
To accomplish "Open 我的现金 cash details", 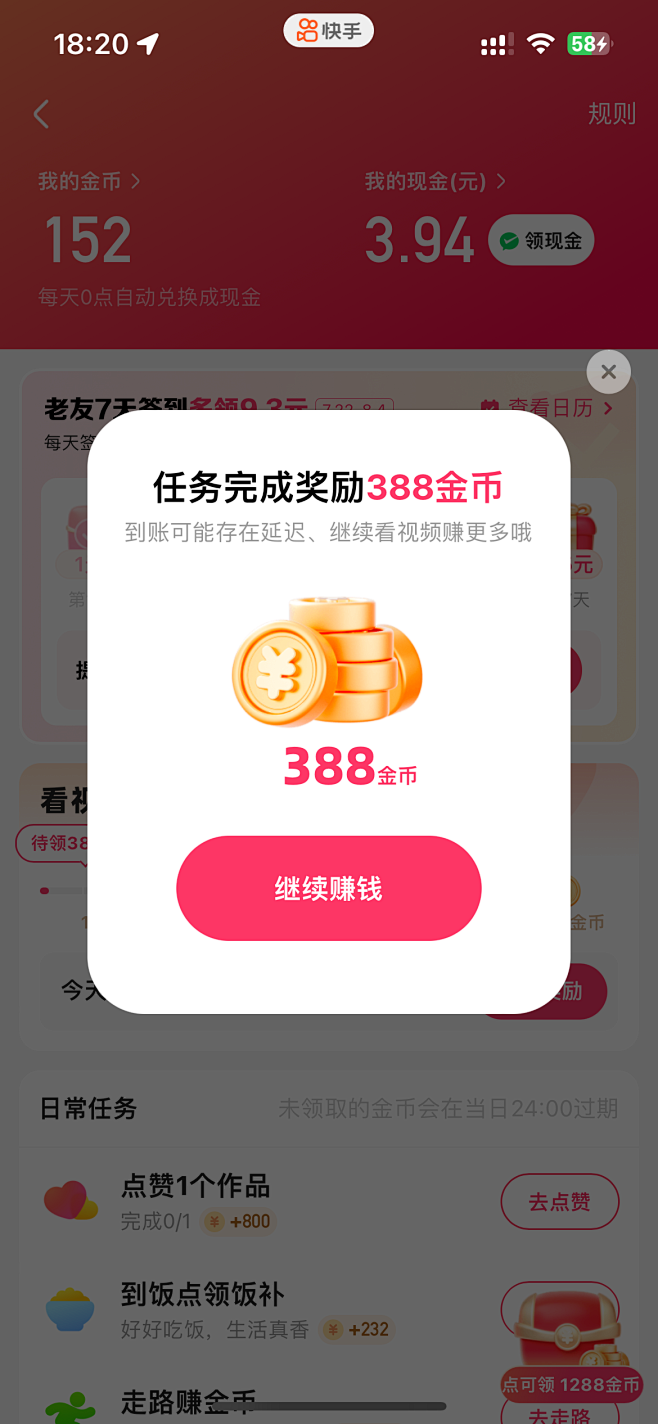I will click(x=435, y=182).
